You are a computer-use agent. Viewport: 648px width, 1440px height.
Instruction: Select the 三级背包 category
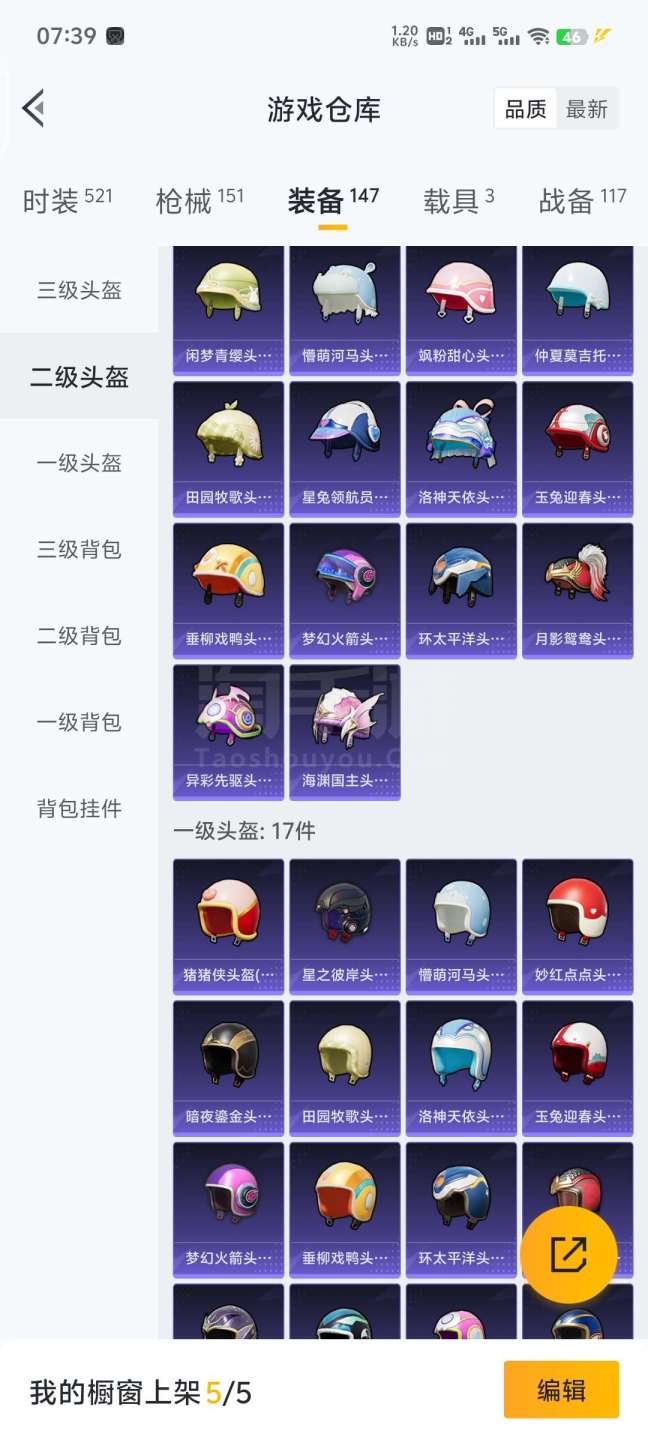click(79, 549)
